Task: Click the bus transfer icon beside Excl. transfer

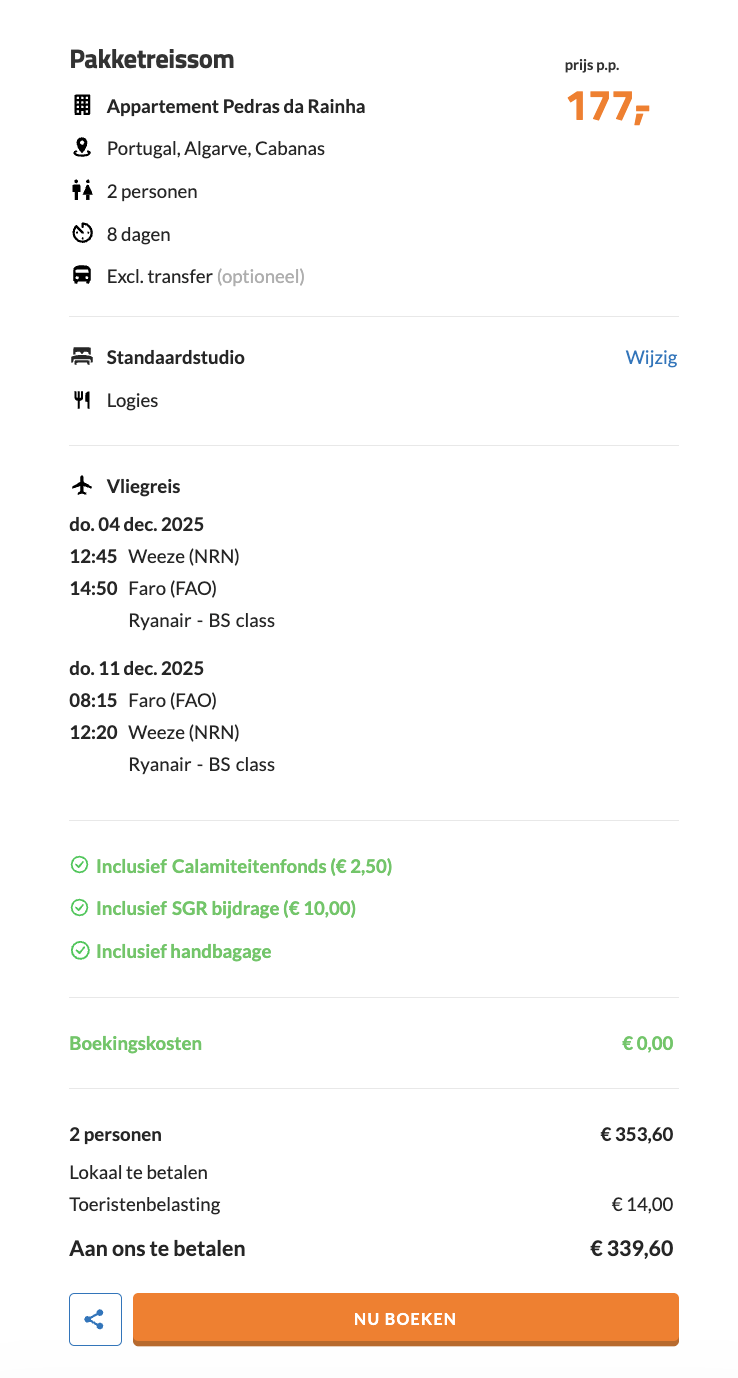Action: (x=83, y=276)
